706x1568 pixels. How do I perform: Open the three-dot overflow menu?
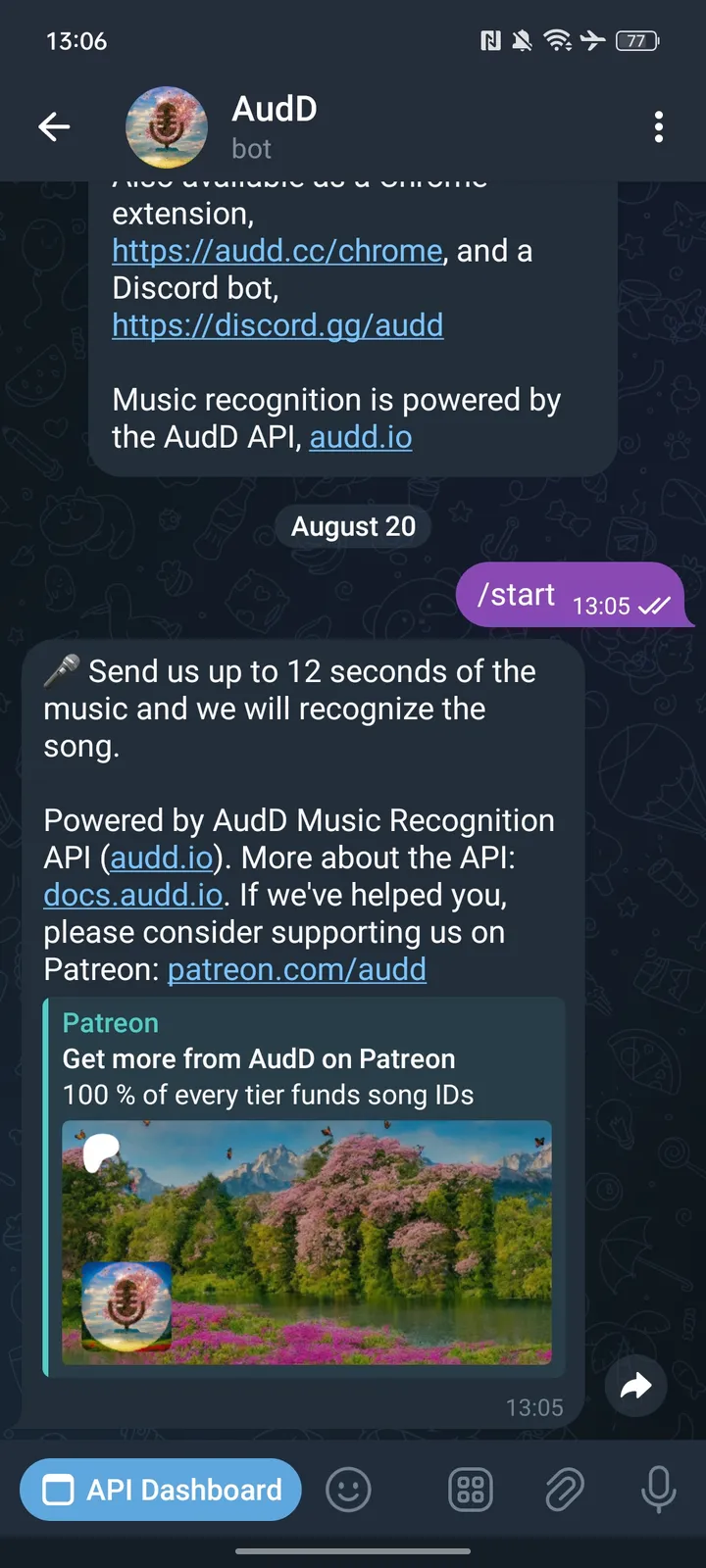click(658, 127)
